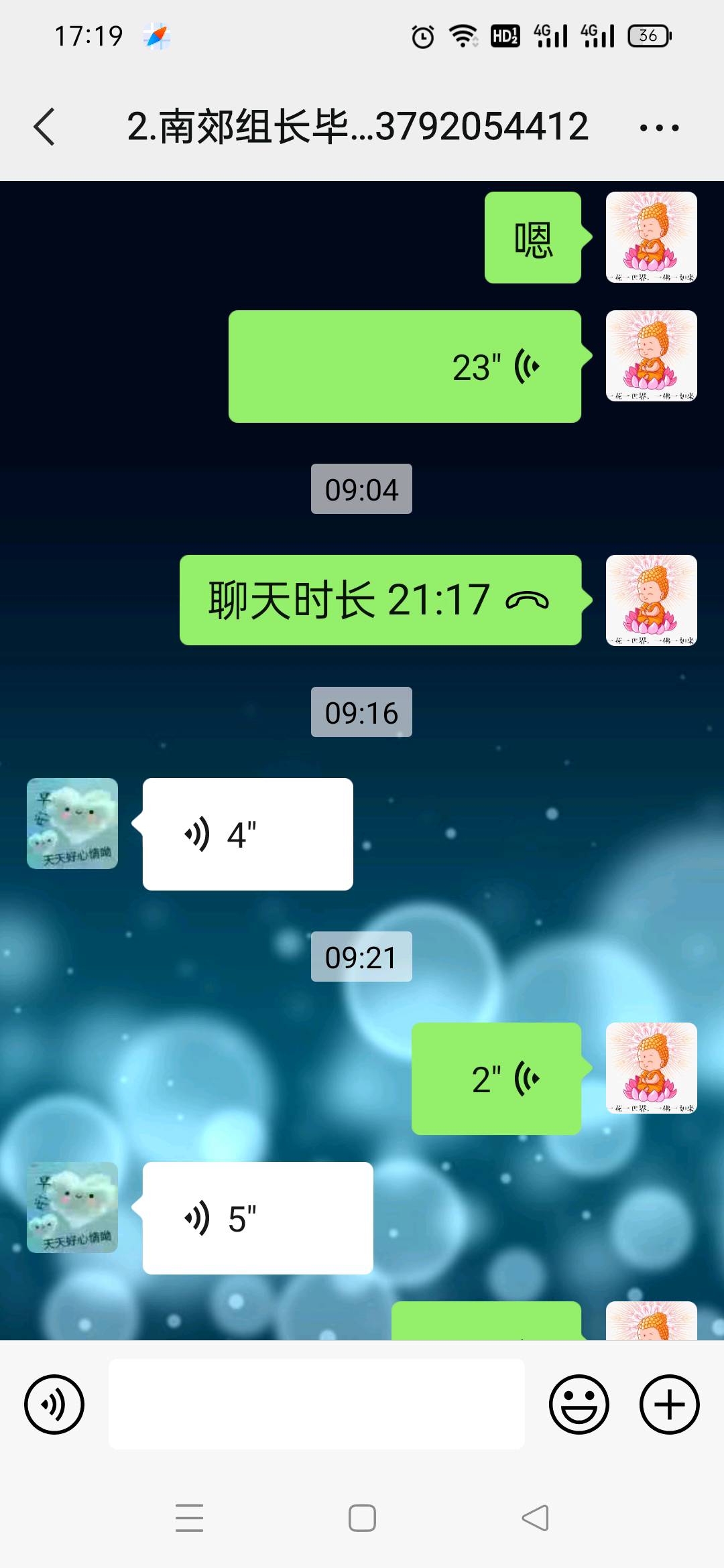The image size is (724, 1568).
Task: Switch to voice input mode
Action: (54, 1404)
